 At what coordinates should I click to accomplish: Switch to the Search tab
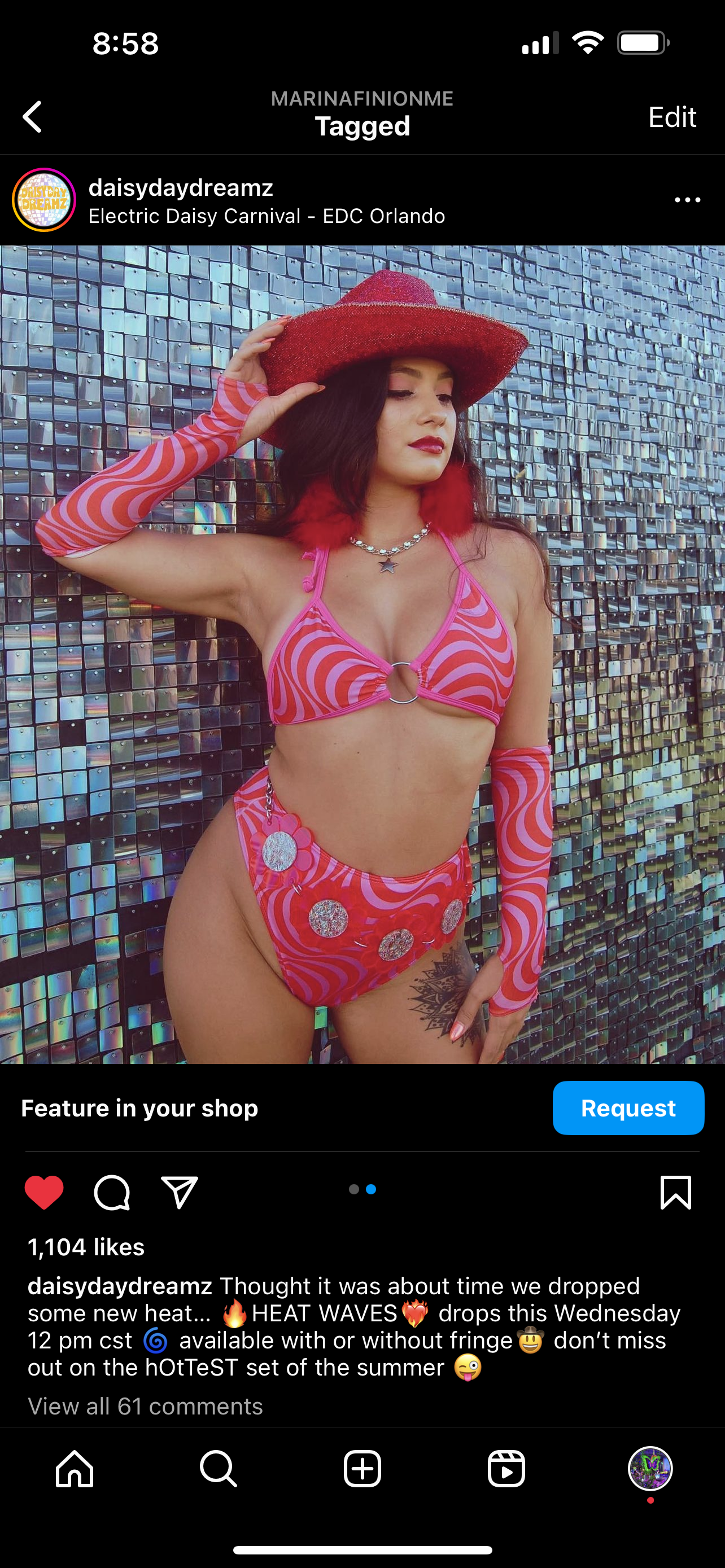pos(218,1469)
